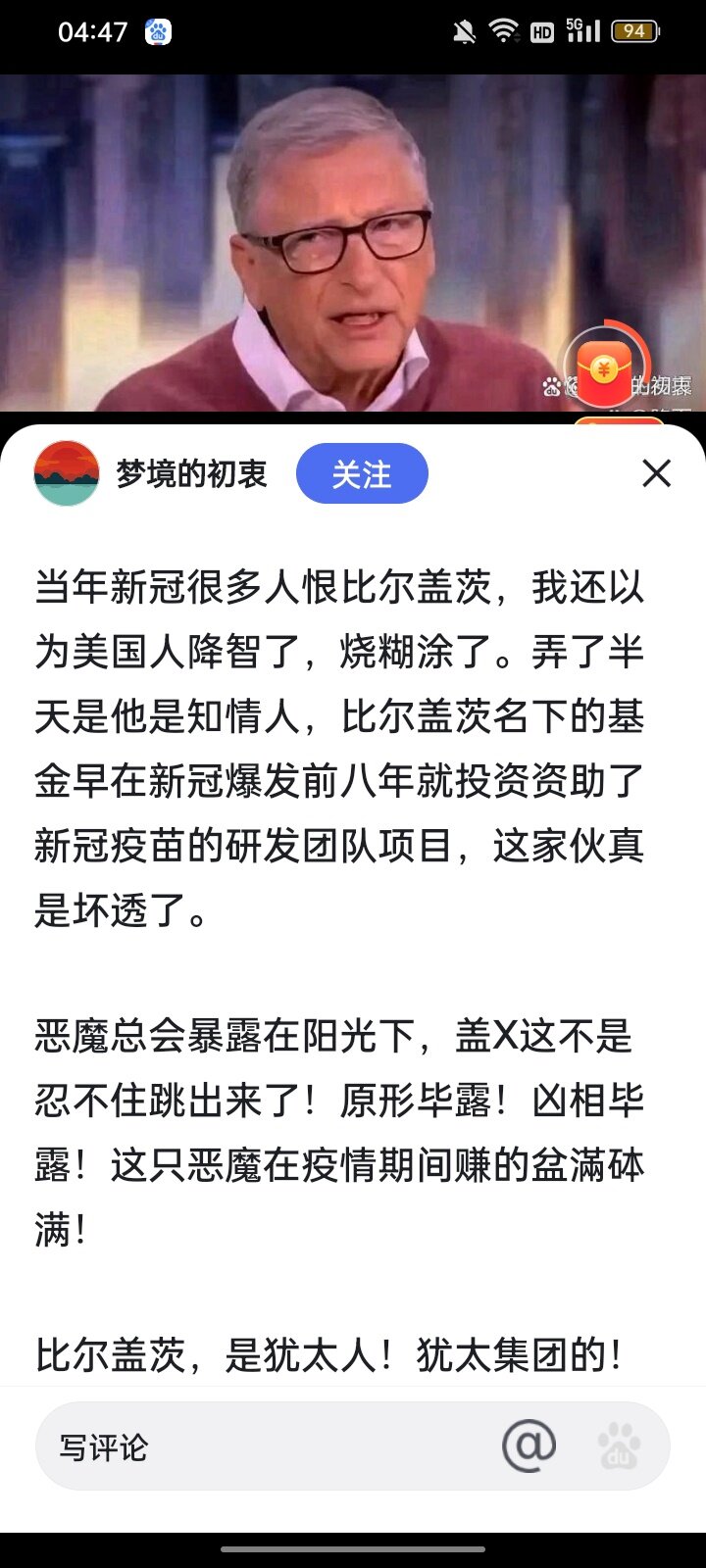Follow 梦境的初衷 with the 关注 button
The width and height of the screenshot is (706, 1568).
[x=362, y=473]
